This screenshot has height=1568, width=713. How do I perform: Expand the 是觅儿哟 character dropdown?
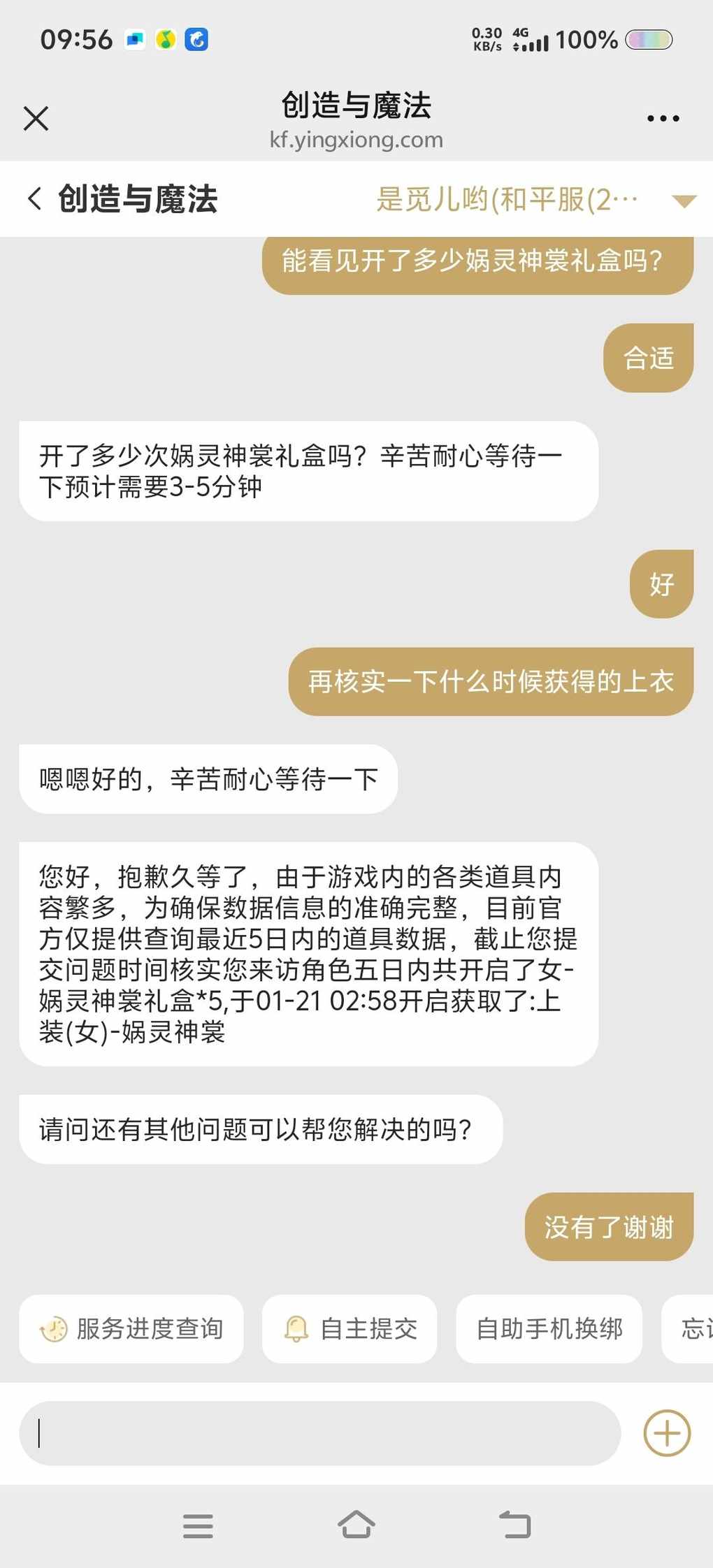pos(683,201)
